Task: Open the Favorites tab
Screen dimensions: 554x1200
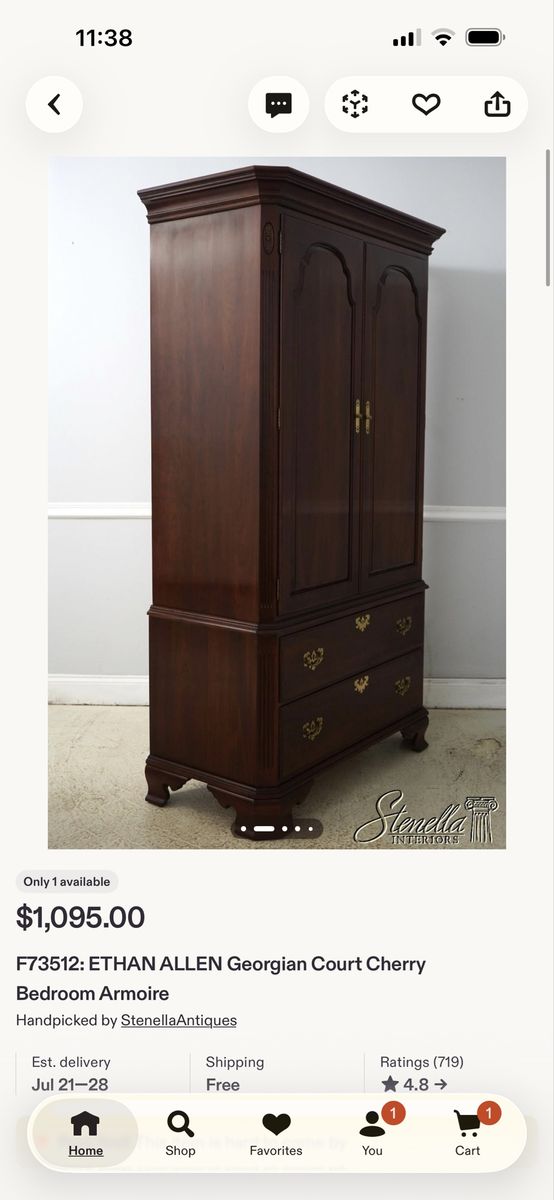Action: 276,1133
